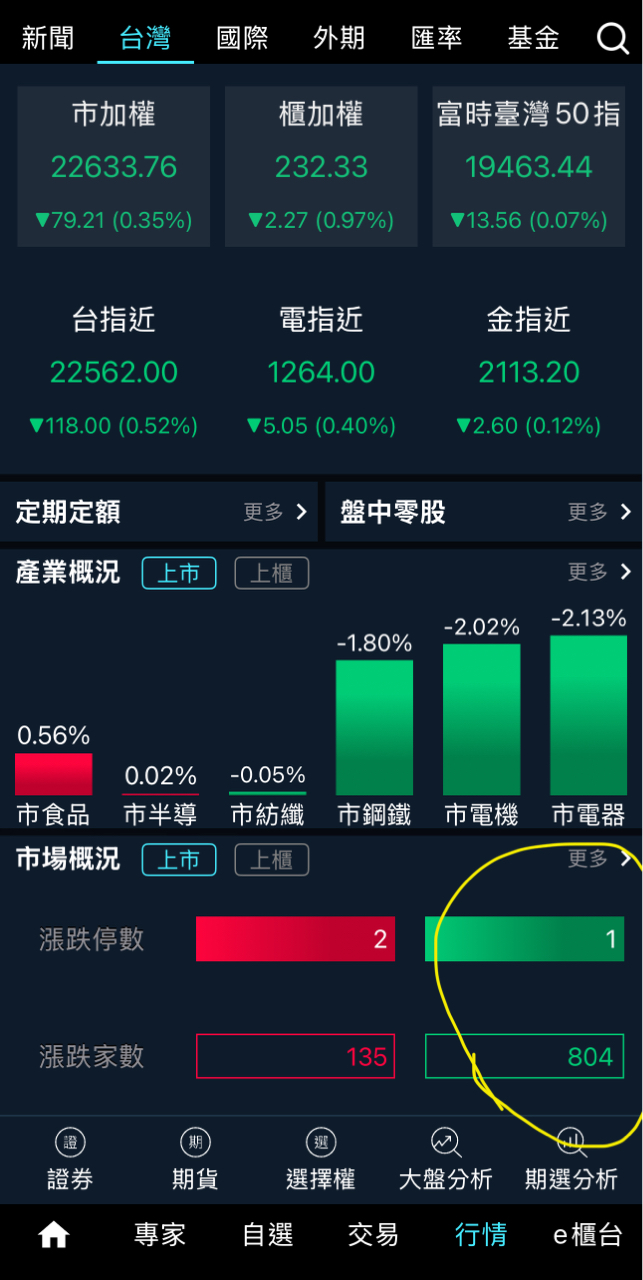Select 上櫃 chip in 市場概況
Screen dimensions: 643x1280
point(272,860)
